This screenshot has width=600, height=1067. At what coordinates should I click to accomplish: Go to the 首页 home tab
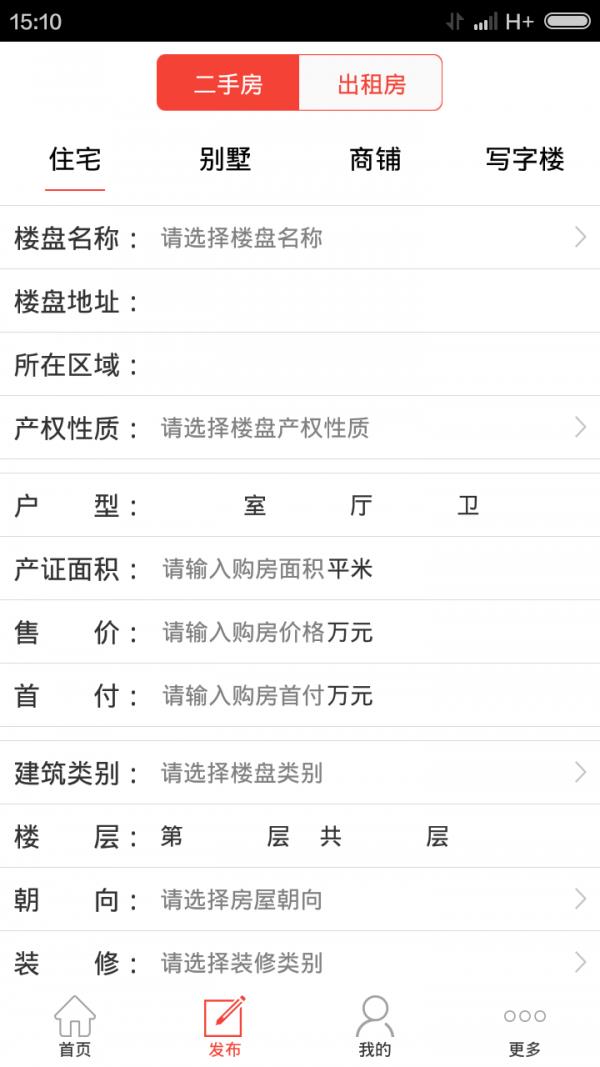75,1026
